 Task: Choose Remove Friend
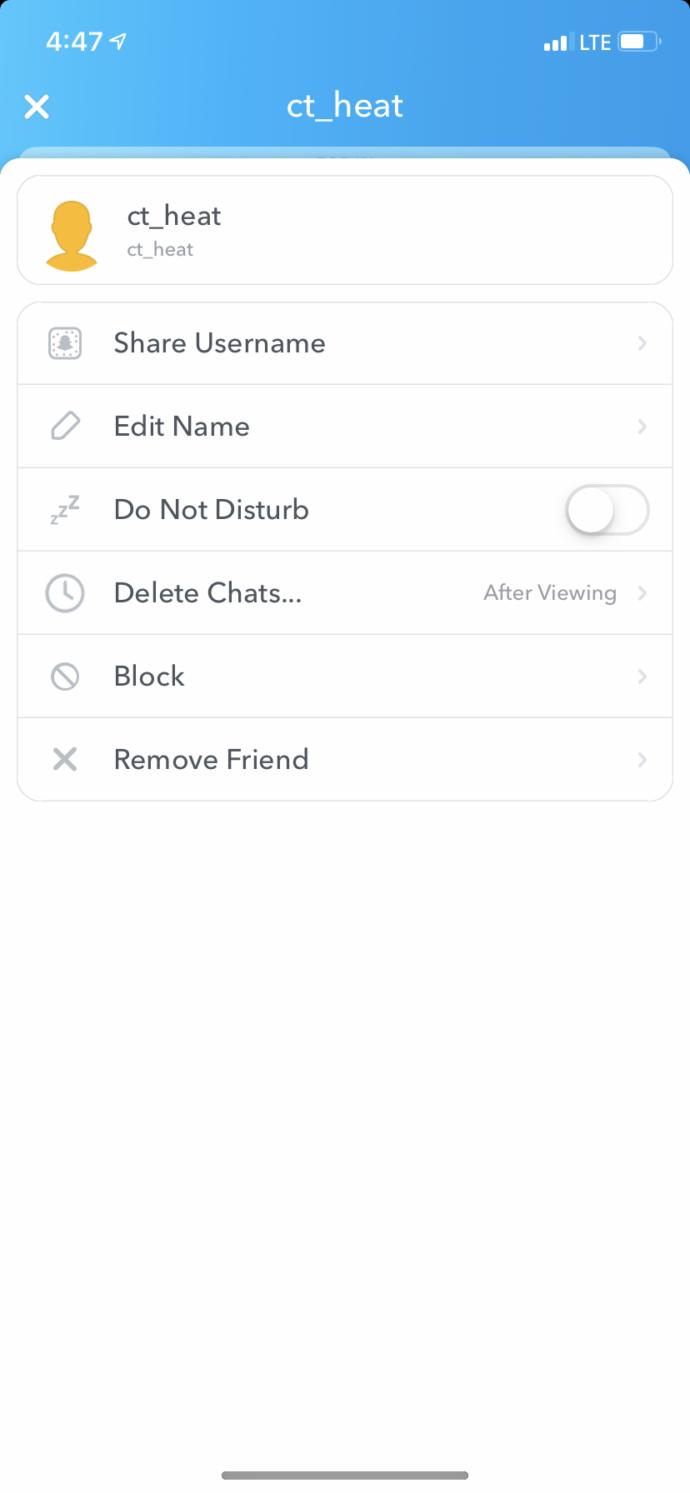345,759
